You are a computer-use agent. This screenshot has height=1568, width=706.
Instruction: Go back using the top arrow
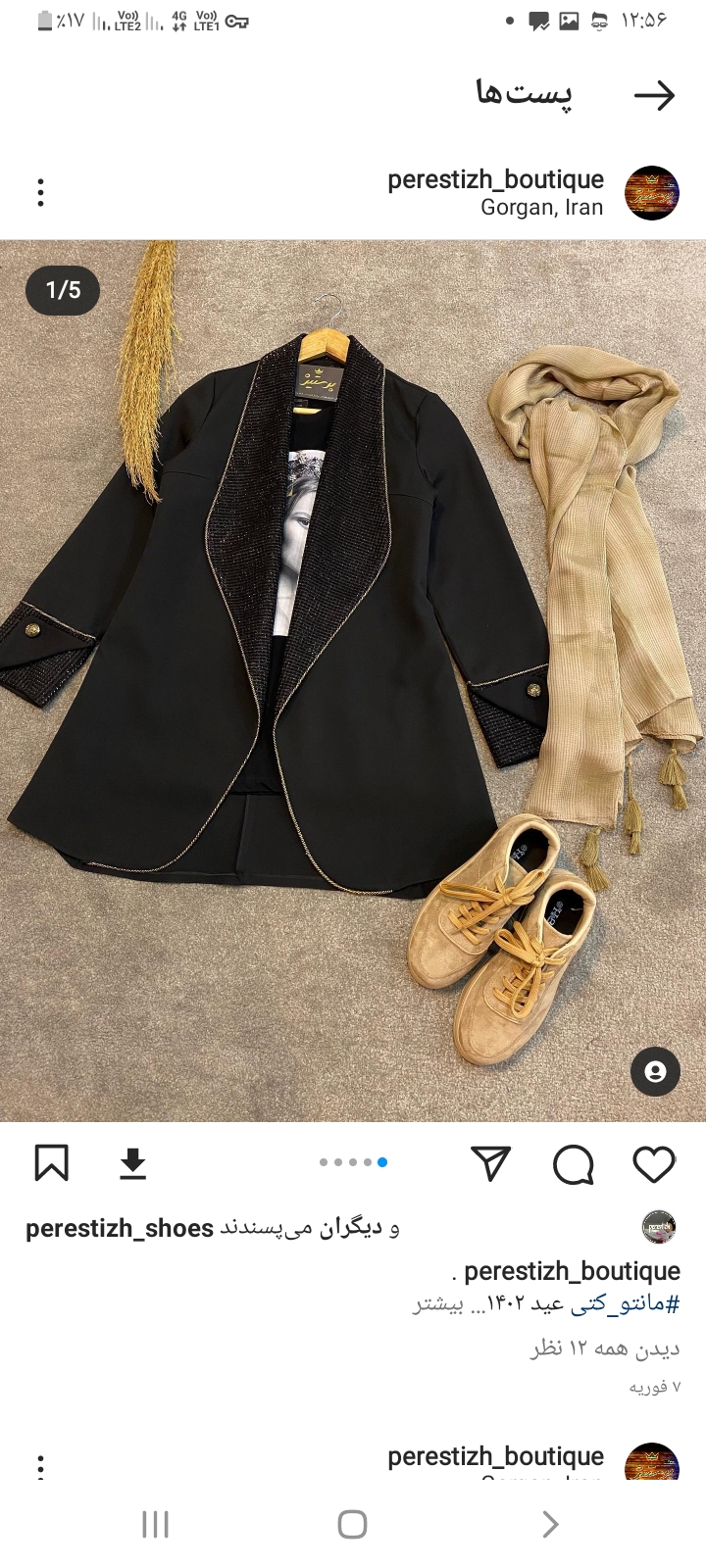pyautogui.click(x=654, y=95)
